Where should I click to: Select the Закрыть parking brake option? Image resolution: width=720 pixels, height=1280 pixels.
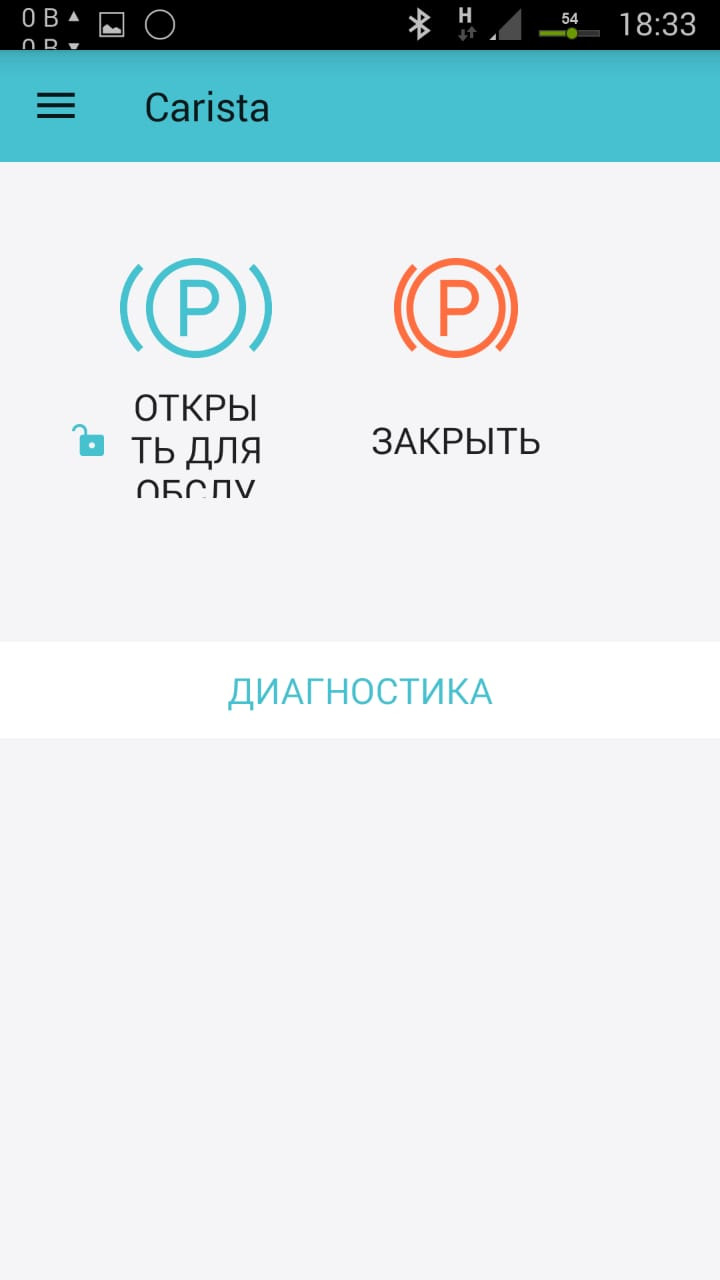[x=456, y=360]
